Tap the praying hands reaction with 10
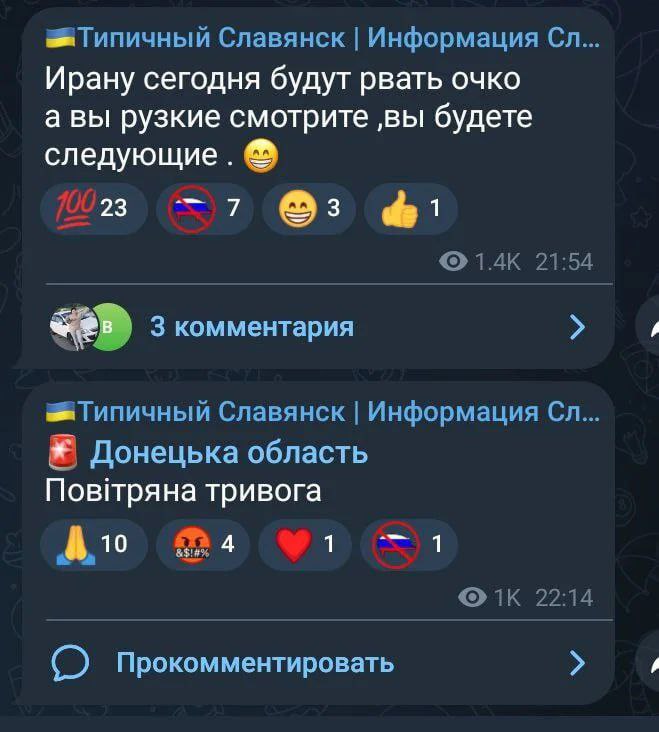This screenshot has height=732, width=659. pos(93,544)
